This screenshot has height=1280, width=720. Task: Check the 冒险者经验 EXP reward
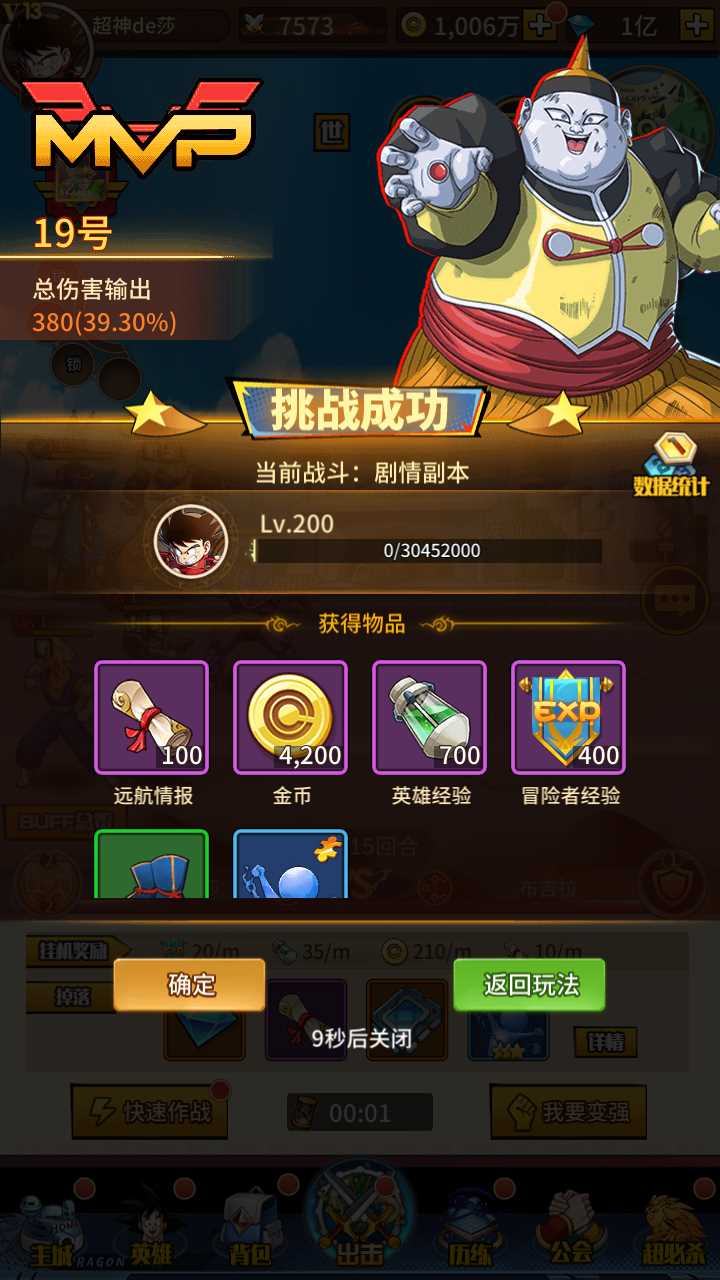click(568, 717)
